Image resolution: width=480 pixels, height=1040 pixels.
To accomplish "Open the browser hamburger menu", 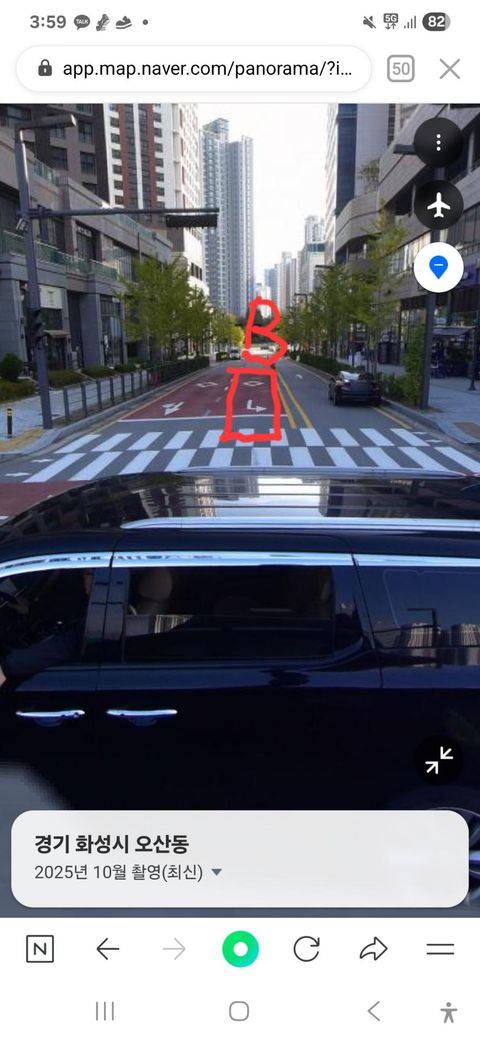I will pyautogui.click(x=440, y=949).
